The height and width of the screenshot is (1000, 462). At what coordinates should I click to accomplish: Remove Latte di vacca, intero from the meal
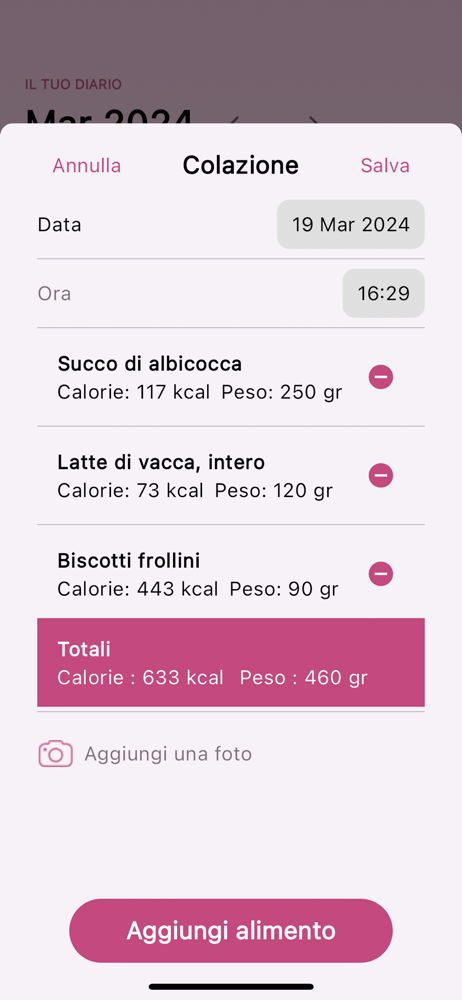pos(381,475)
